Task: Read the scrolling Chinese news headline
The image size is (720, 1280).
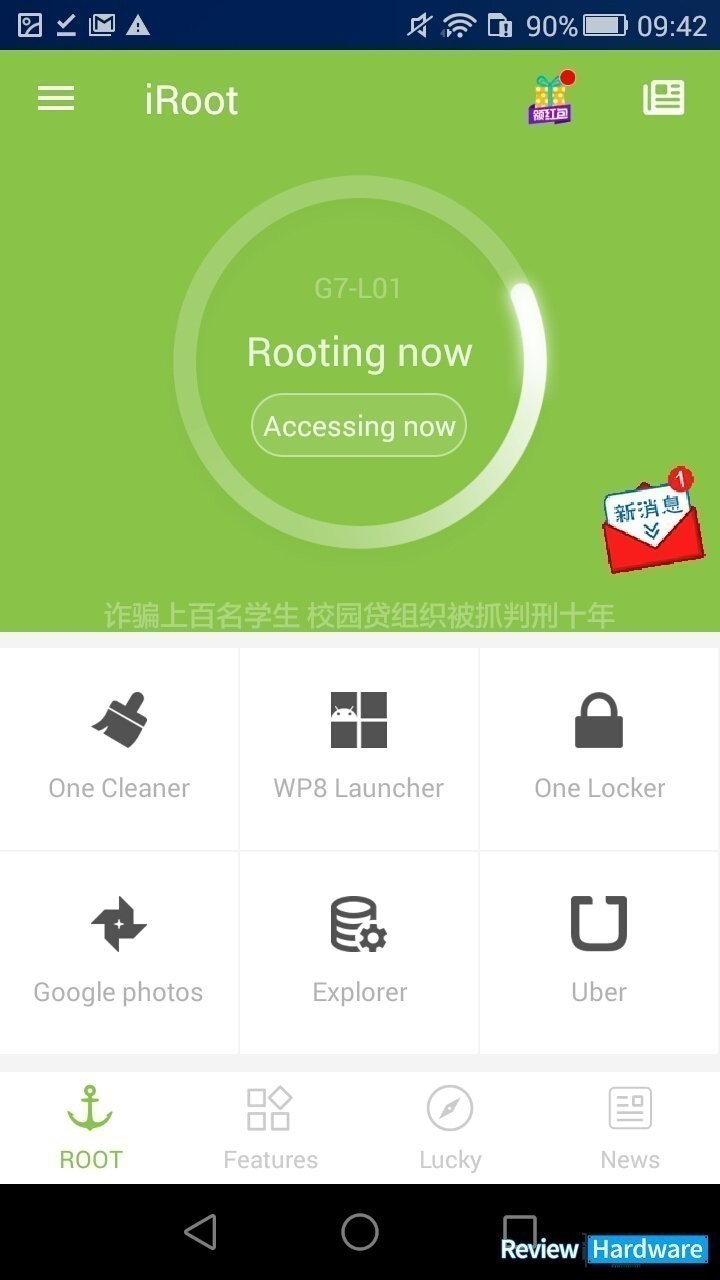Action: tap(360, 615)
